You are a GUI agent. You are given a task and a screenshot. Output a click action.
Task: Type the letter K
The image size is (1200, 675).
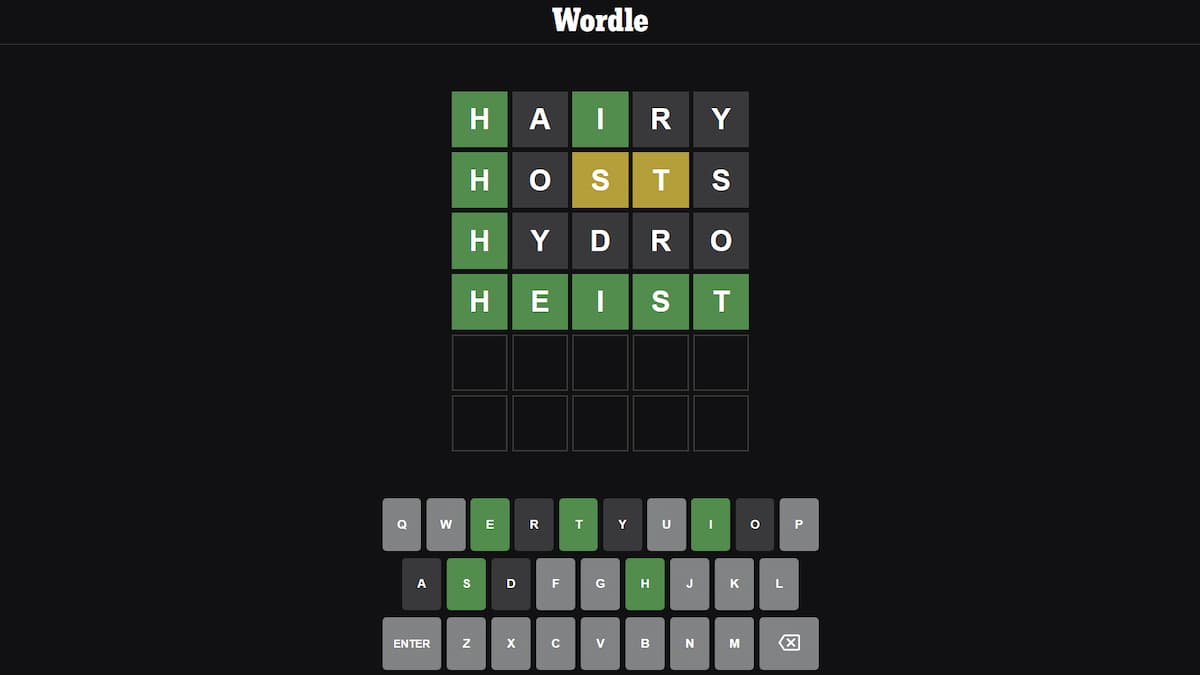click(734, 584)
